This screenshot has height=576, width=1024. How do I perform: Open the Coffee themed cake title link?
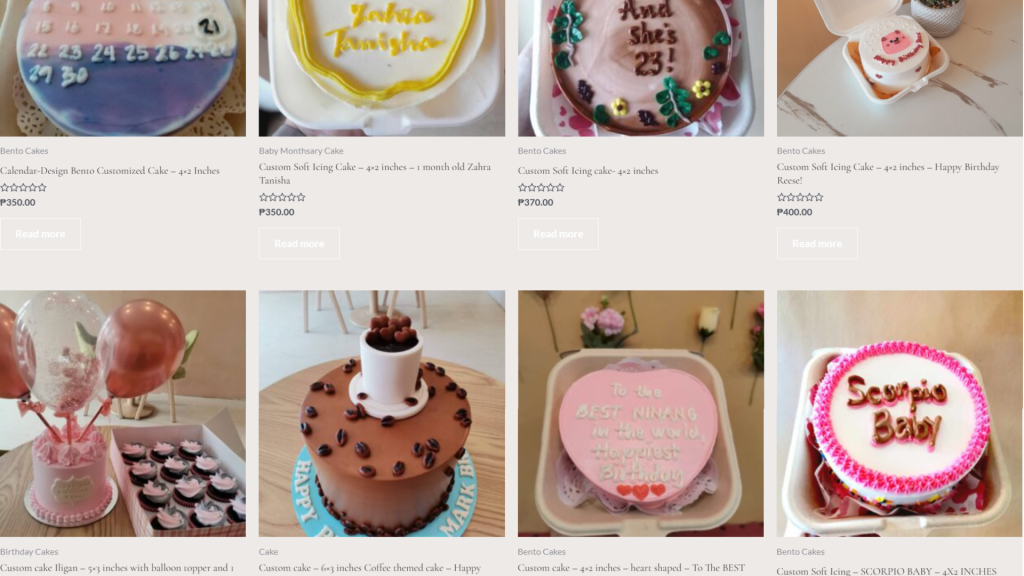(x=370, y=568)
